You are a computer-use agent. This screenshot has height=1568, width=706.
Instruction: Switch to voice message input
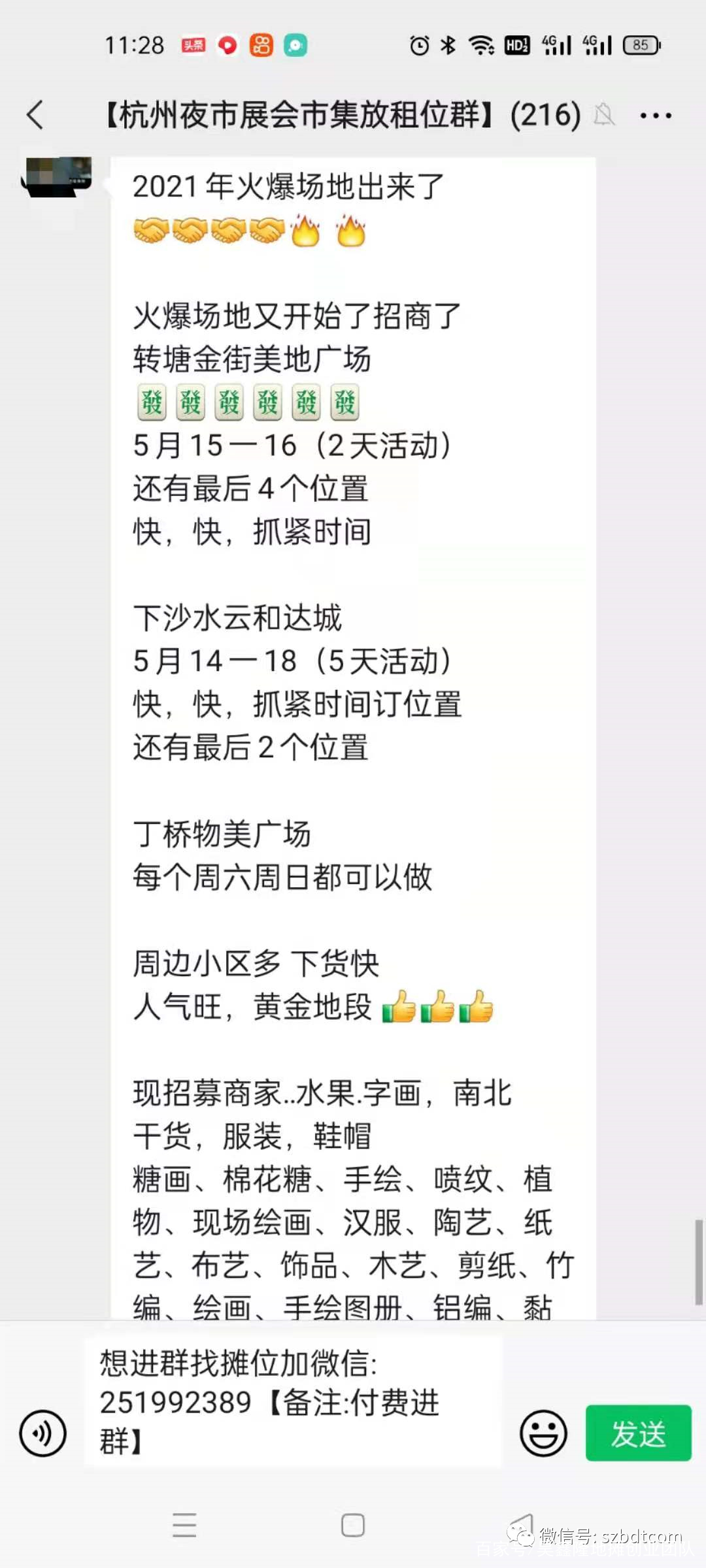click(x=42, y=1433)
